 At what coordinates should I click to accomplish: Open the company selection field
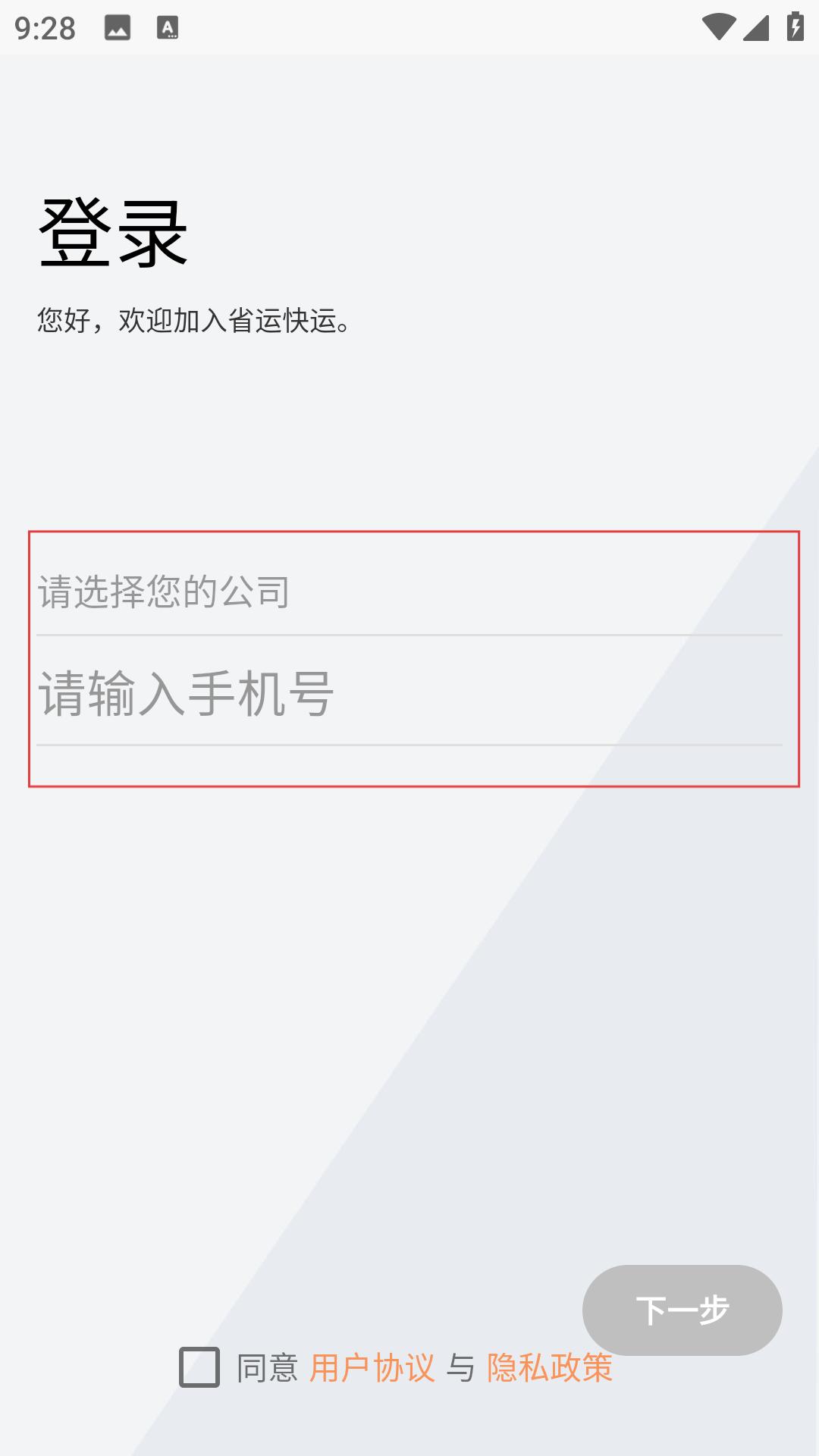click(409, 591)
